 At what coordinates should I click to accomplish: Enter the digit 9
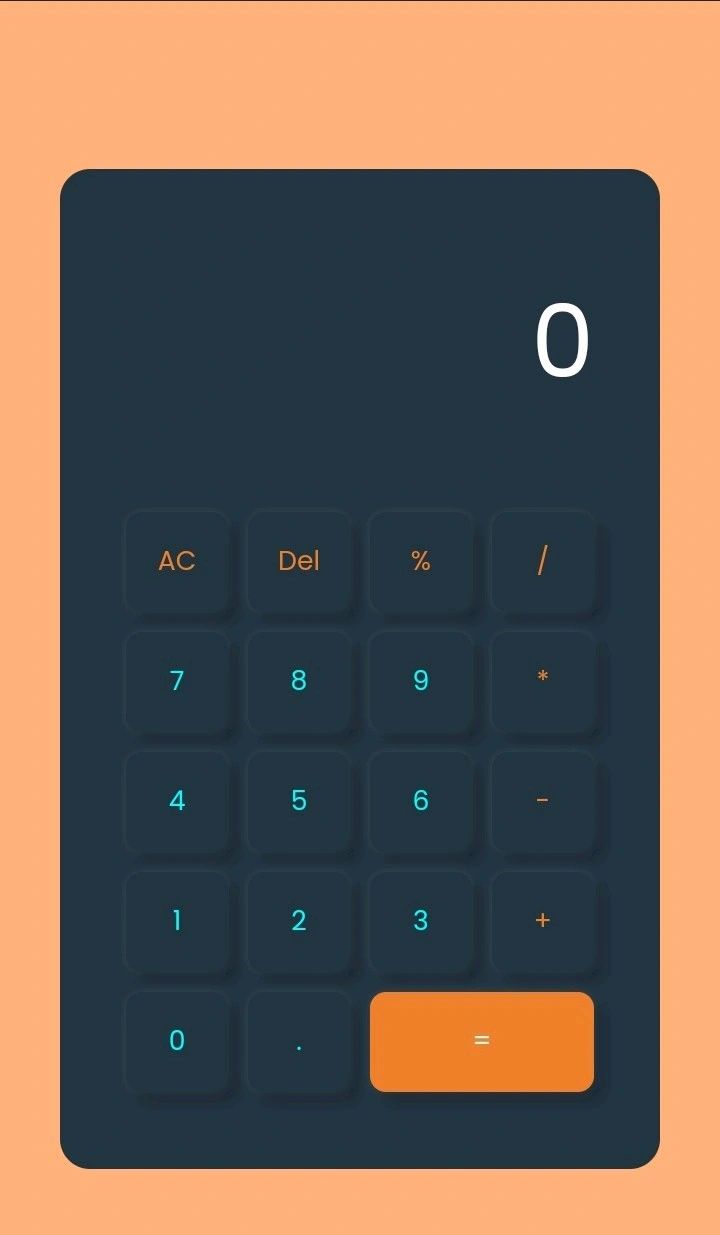point(421,681)
